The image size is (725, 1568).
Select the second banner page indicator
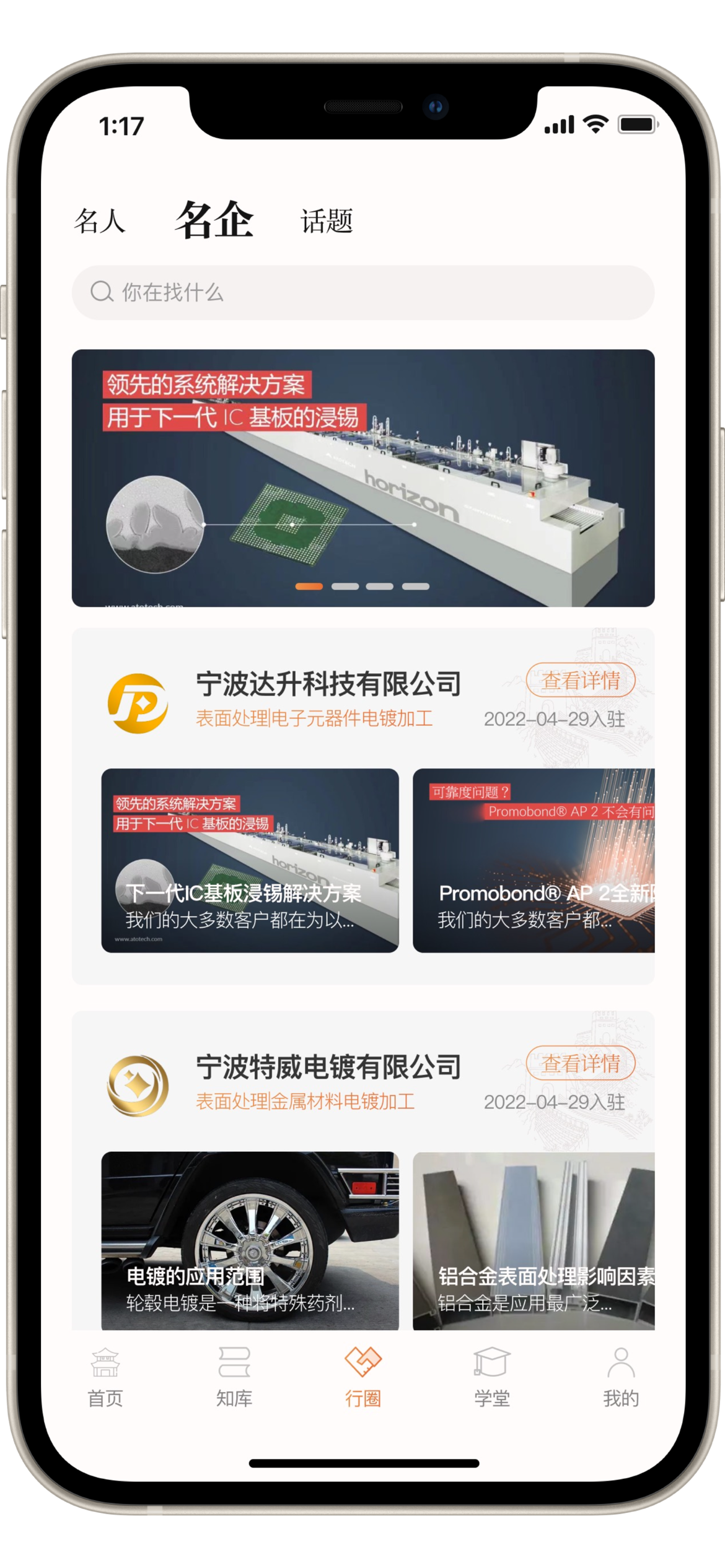[x=345, y=586]
